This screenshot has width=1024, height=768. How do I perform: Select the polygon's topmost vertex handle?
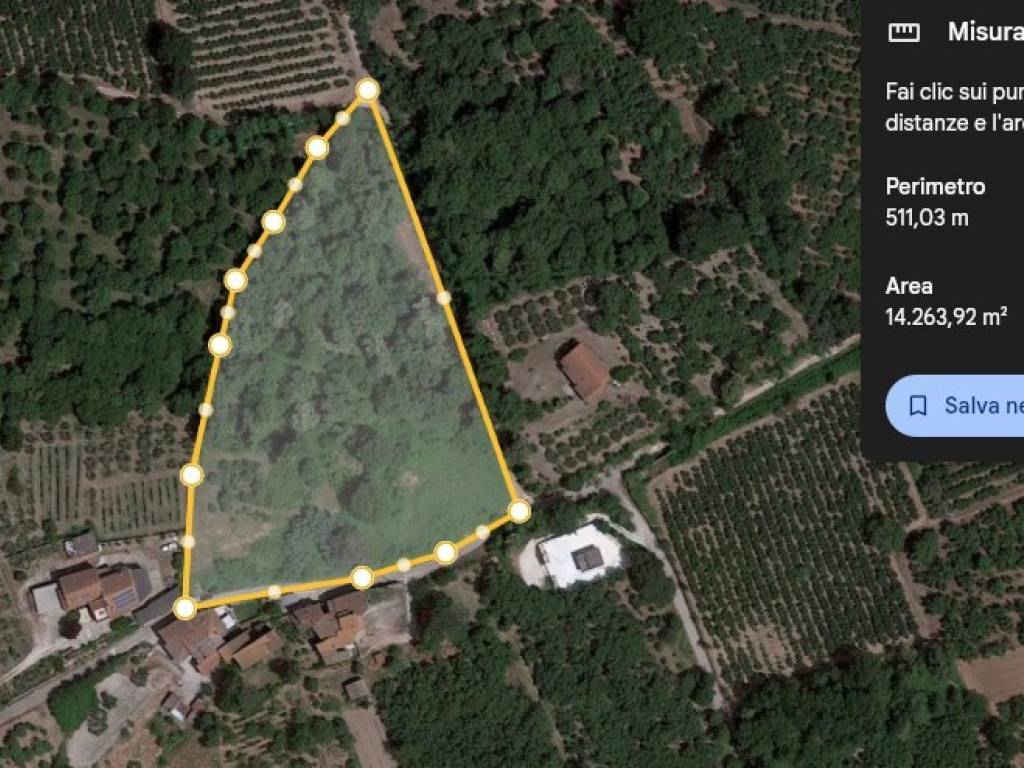(x=368, y=90)
